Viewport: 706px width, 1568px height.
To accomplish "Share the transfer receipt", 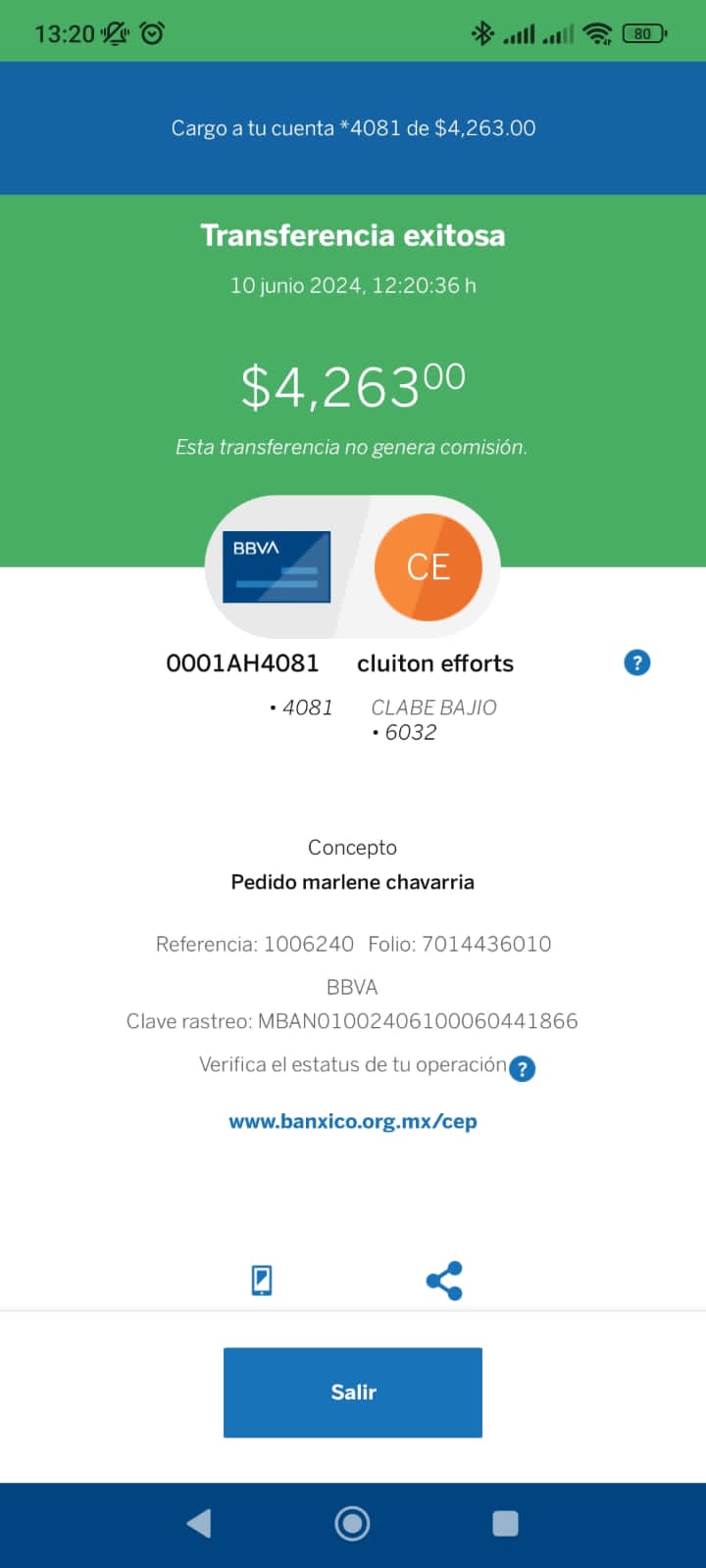I will pos(444,1280).
